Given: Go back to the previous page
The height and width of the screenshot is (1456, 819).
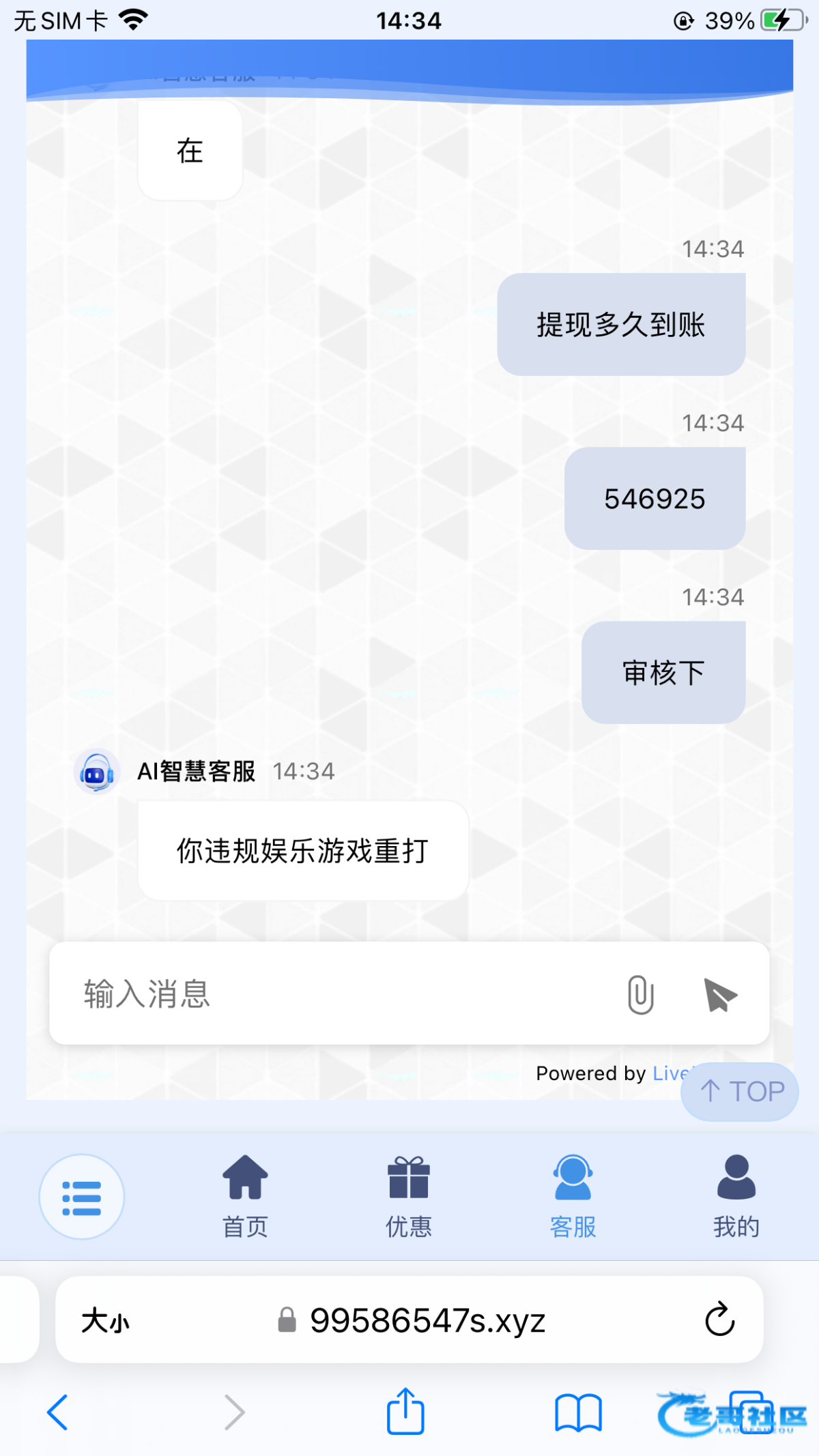Looking at the screenshot, I should click(58, 1412).
